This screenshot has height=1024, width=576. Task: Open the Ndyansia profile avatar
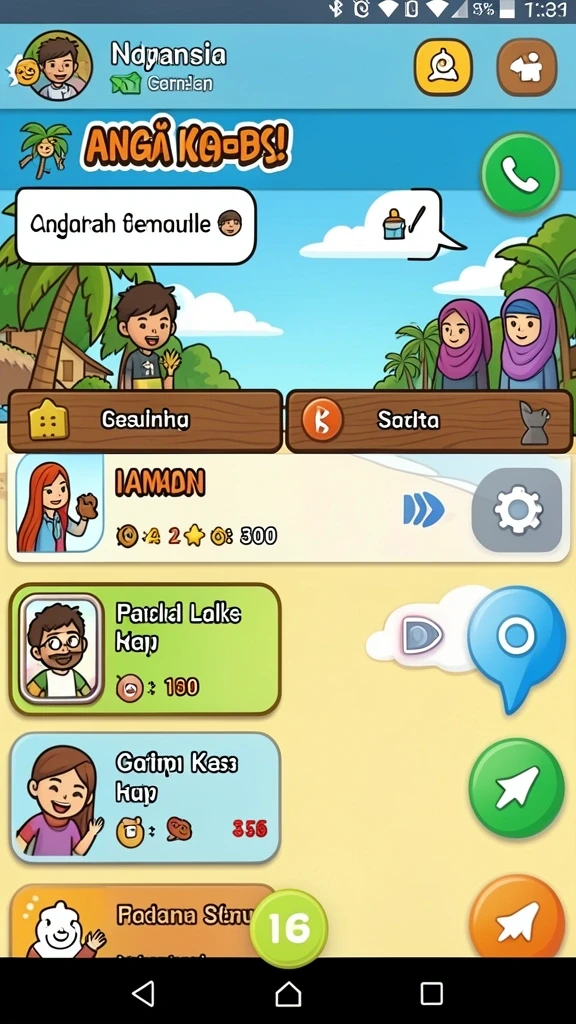tap(57, 65)
